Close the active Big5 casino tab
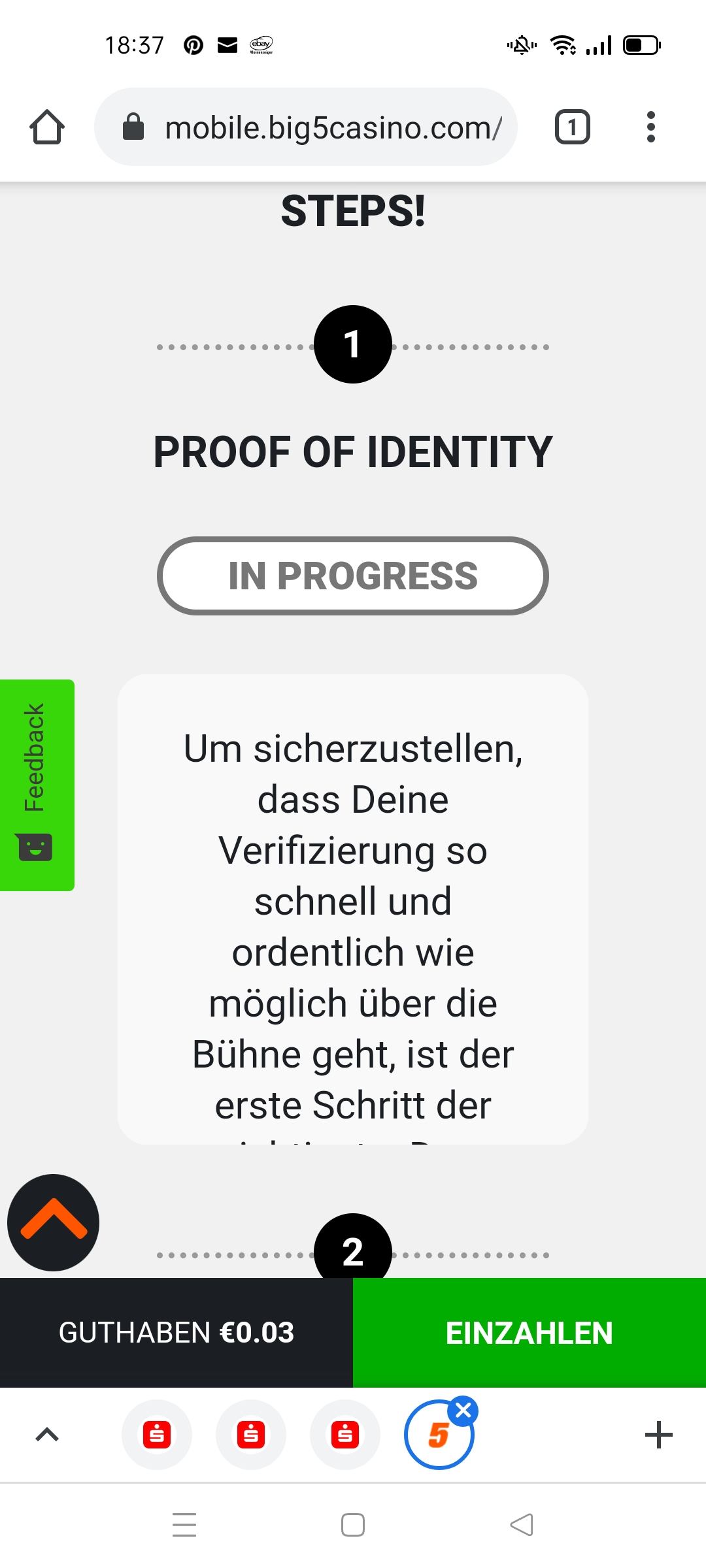This screenshot has width=706, height=1568. pyautogui.click(x=463, y=1411)
